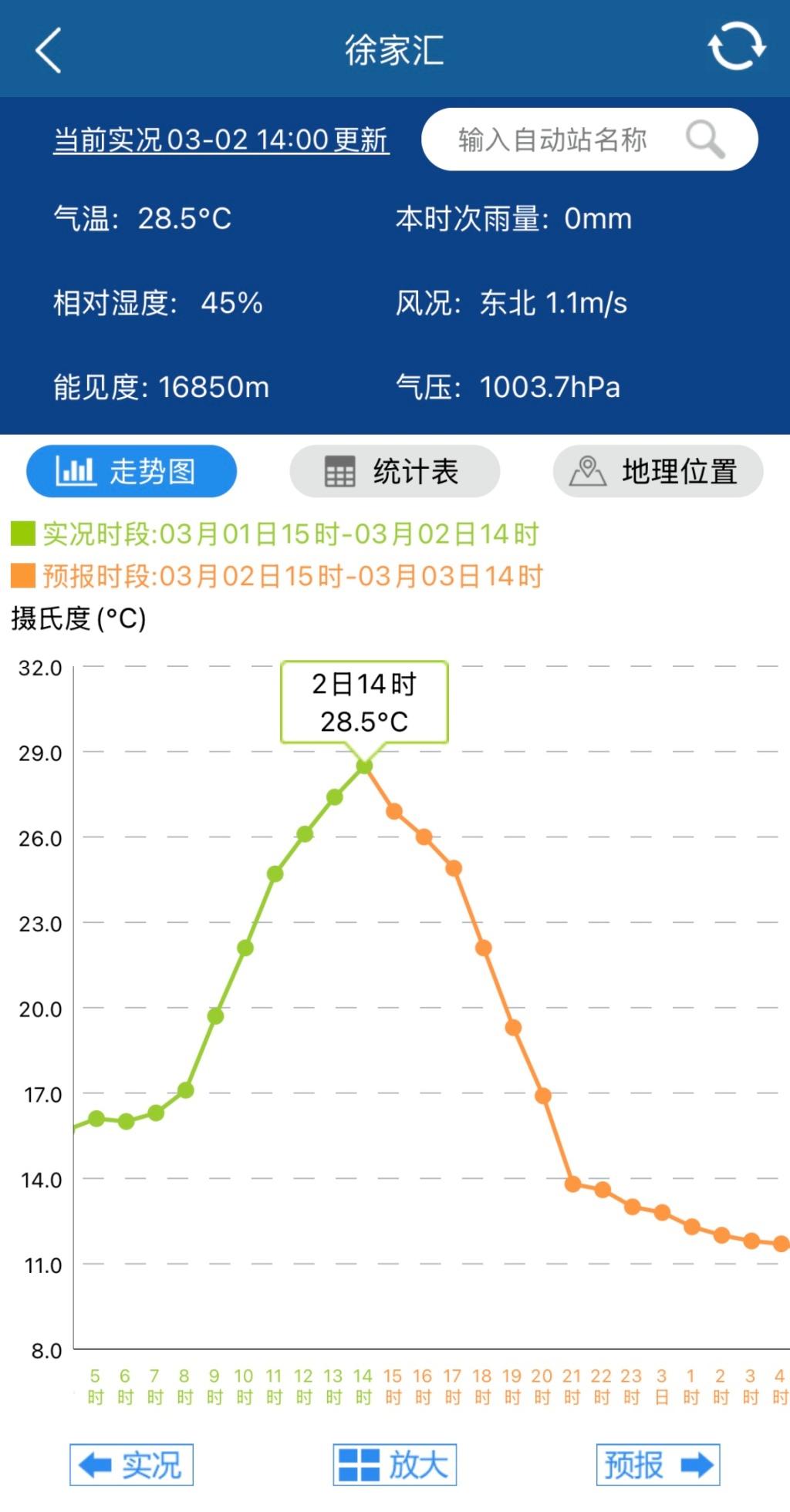This screenshot has height=1512, width=790.
Task: Open the 地理位置 location tab
Action: (x=657, y=471)
